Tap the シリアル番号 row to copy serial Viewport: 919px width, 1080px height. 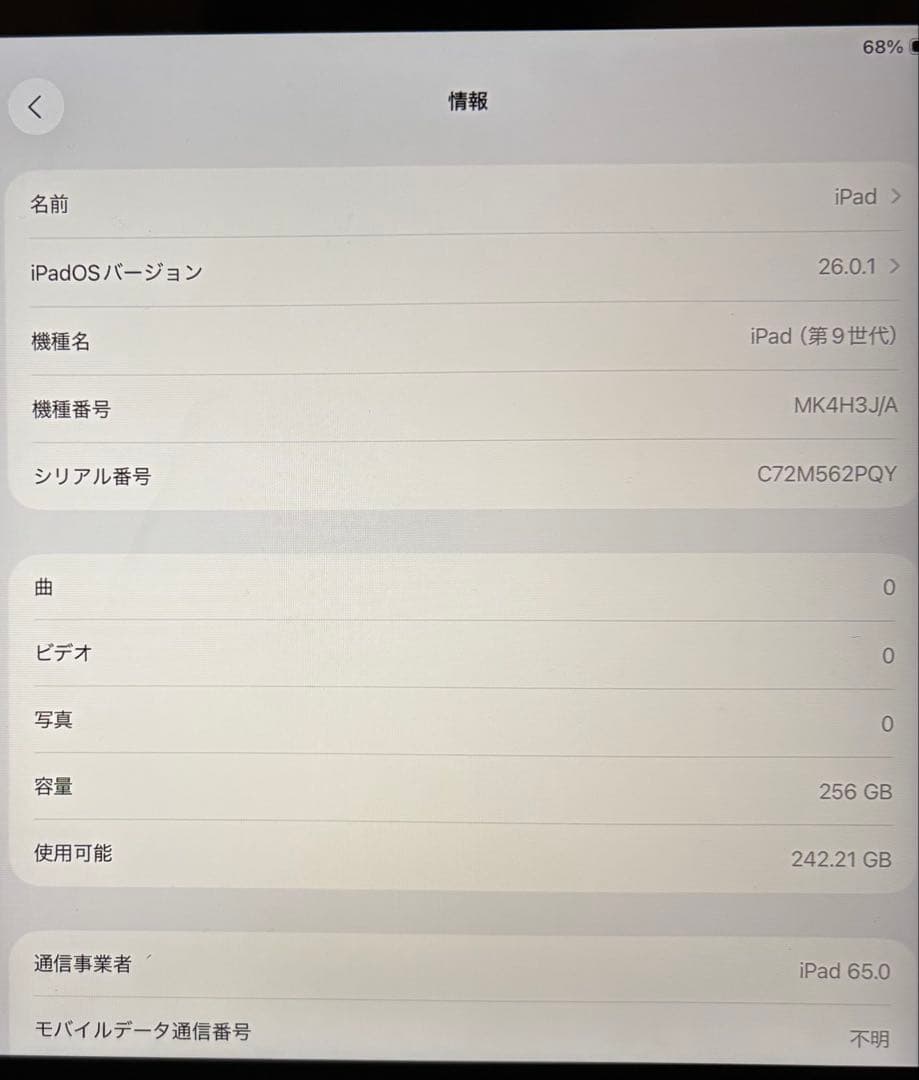point(460,476)
